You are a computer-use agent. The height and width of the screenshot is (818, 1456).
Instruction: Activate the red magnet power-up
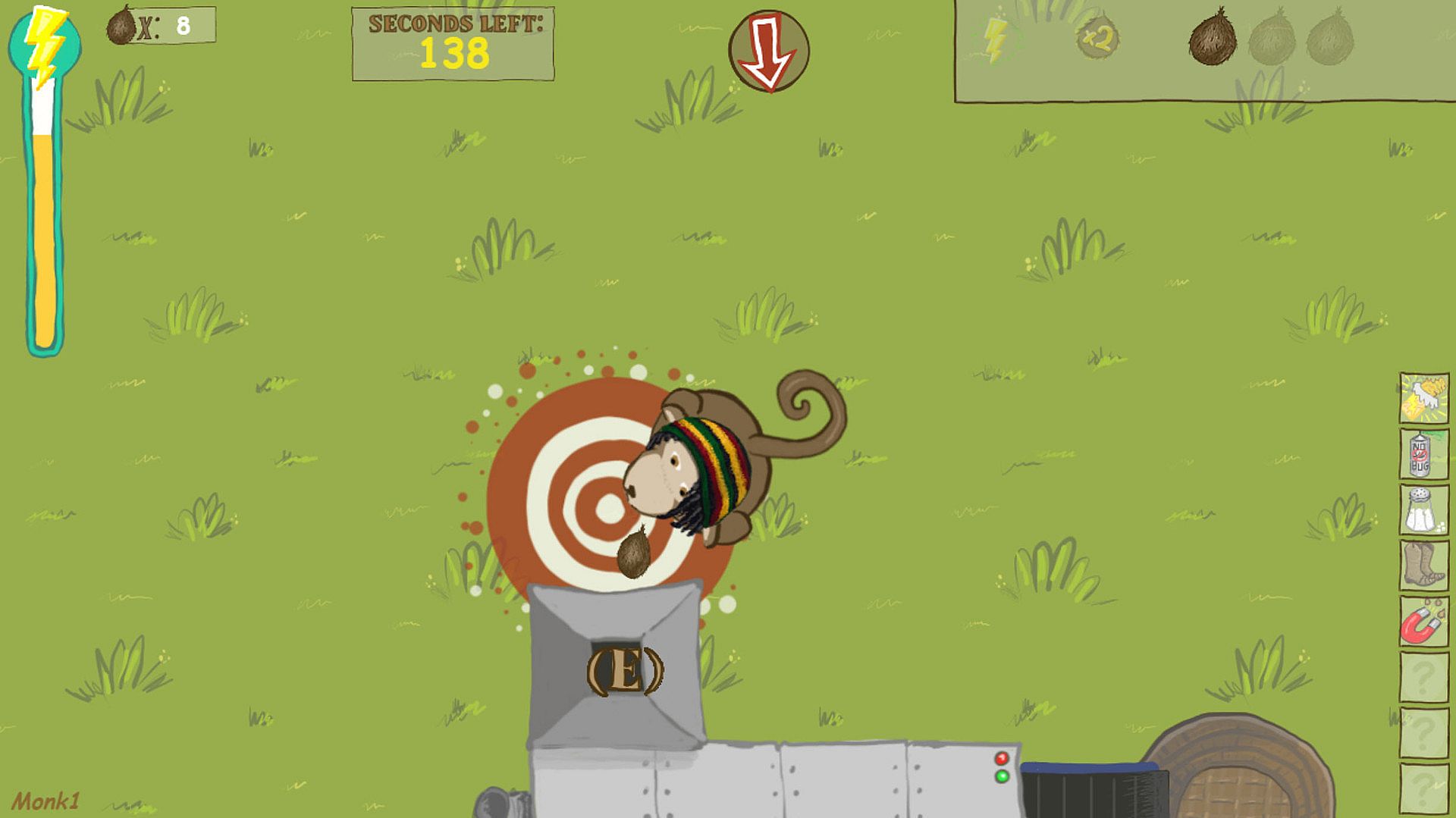click(1423, 622)
